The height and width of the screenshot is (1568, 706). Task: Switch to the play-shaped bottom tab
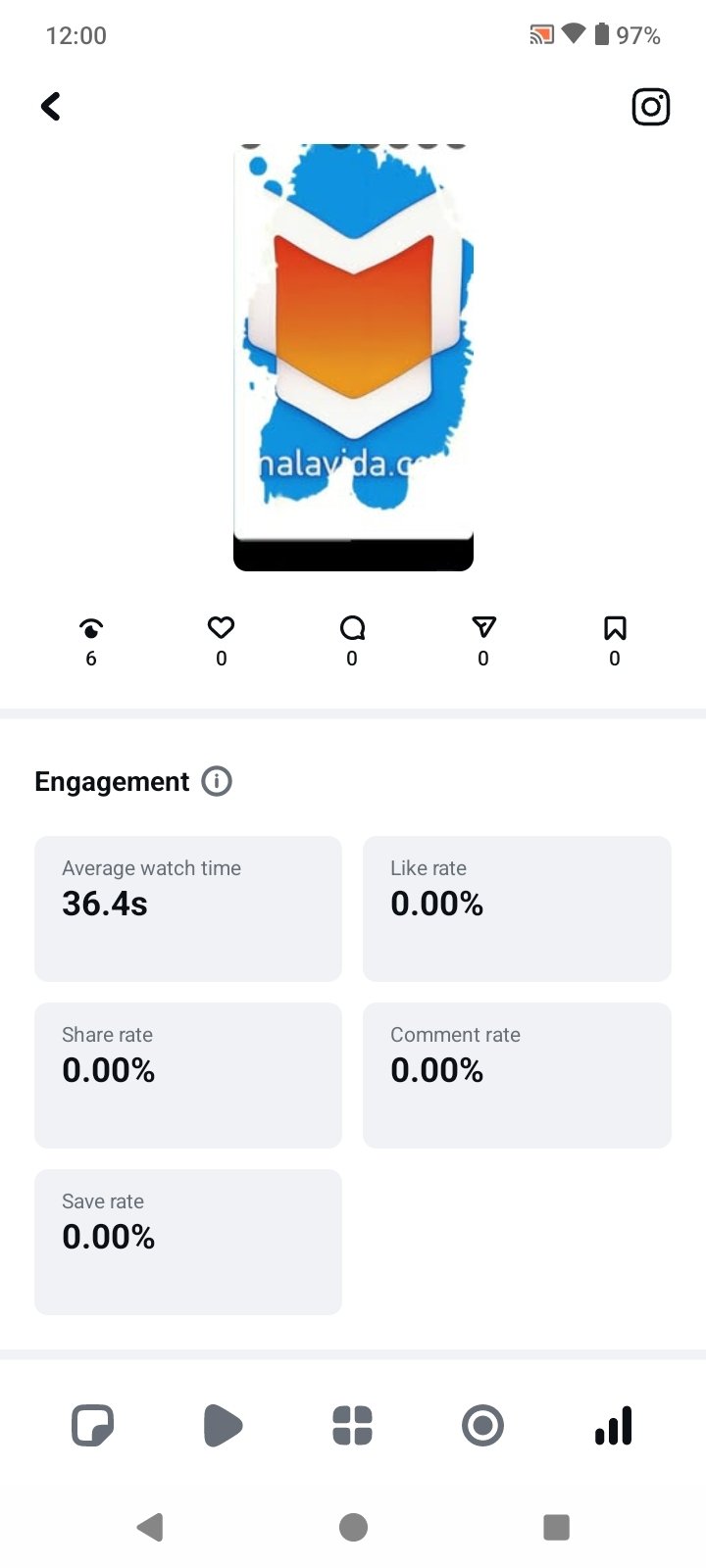(x=223, y=1425)
